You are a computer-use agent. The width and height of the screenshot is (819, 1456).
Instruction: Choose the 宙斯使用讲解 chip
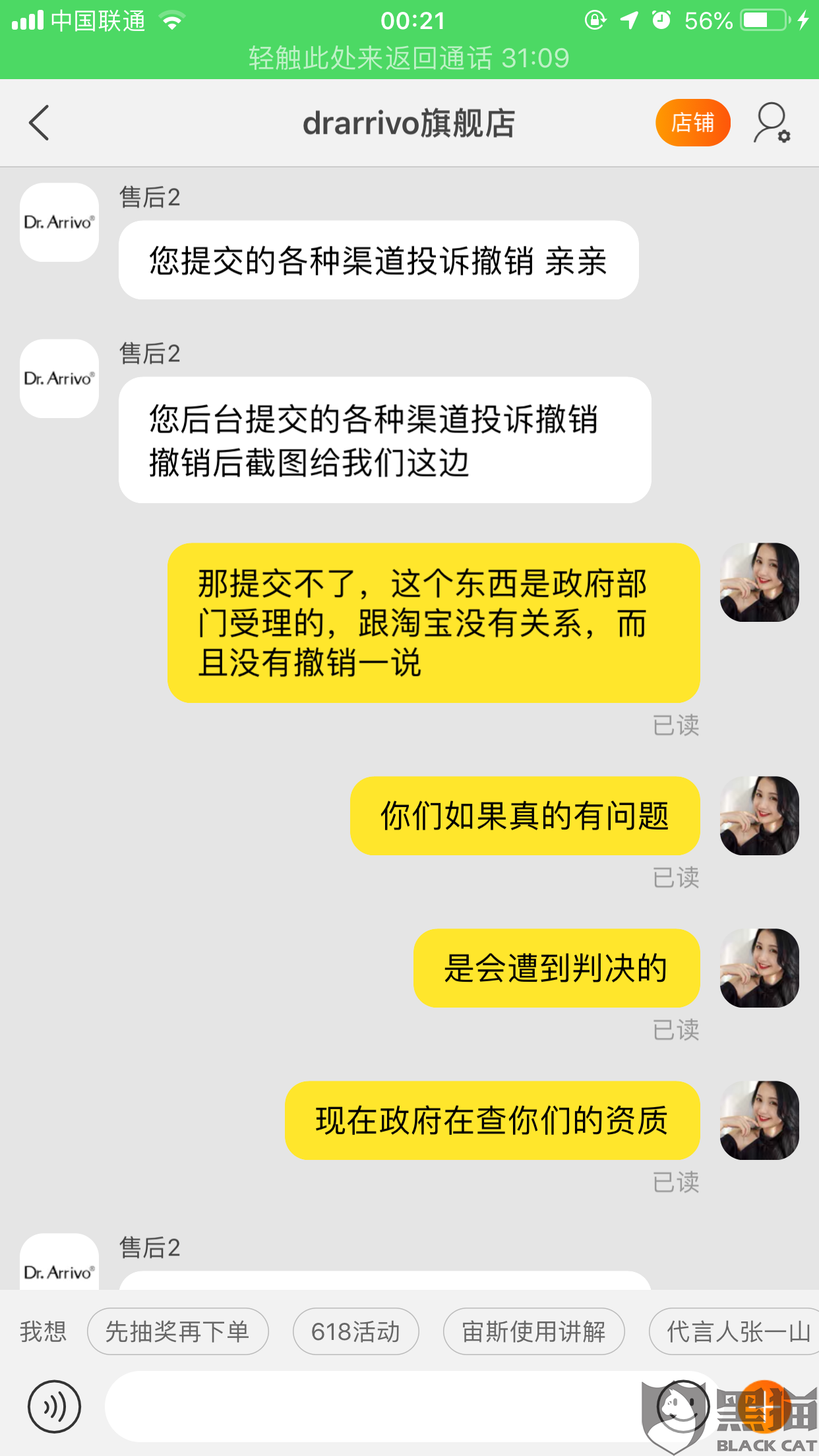(534, 1331)
